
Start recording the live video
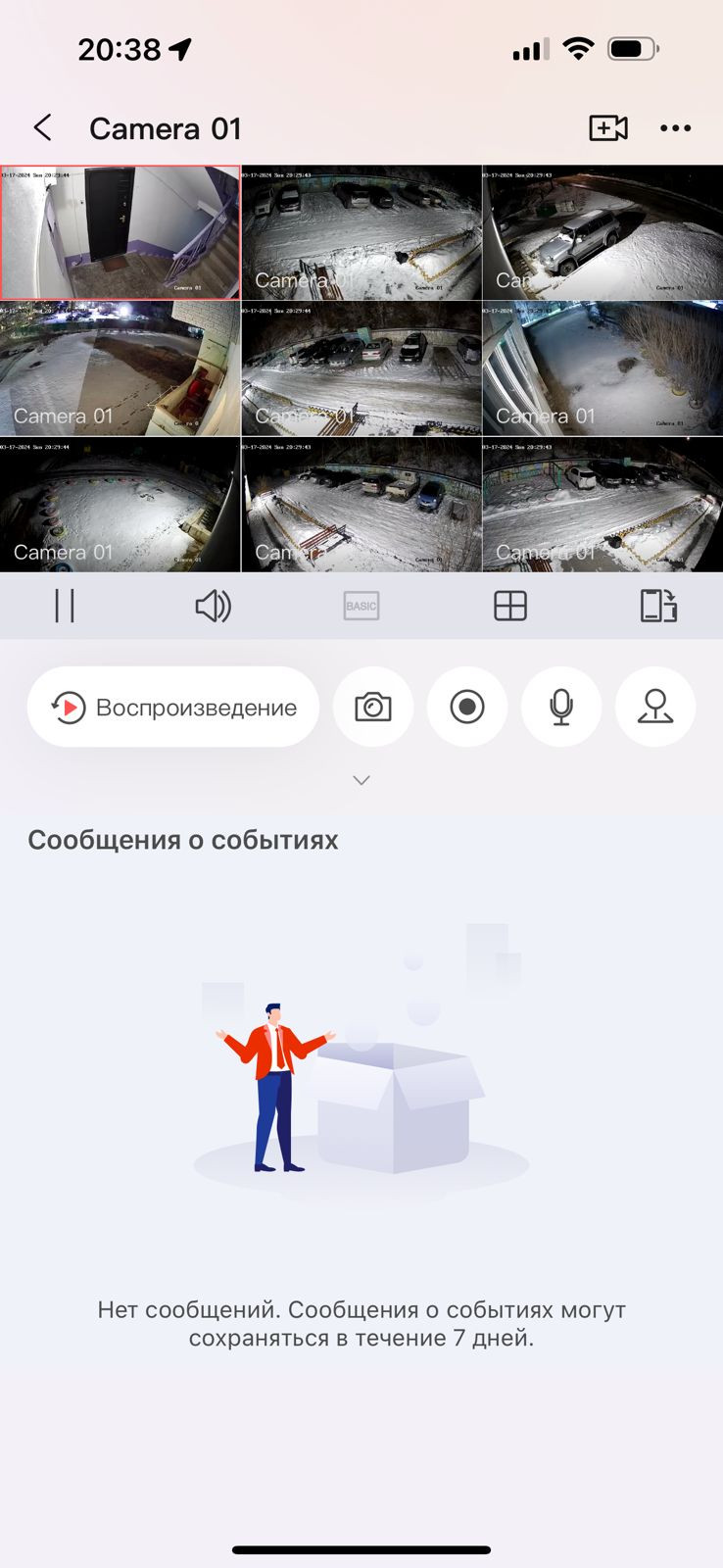467,708
